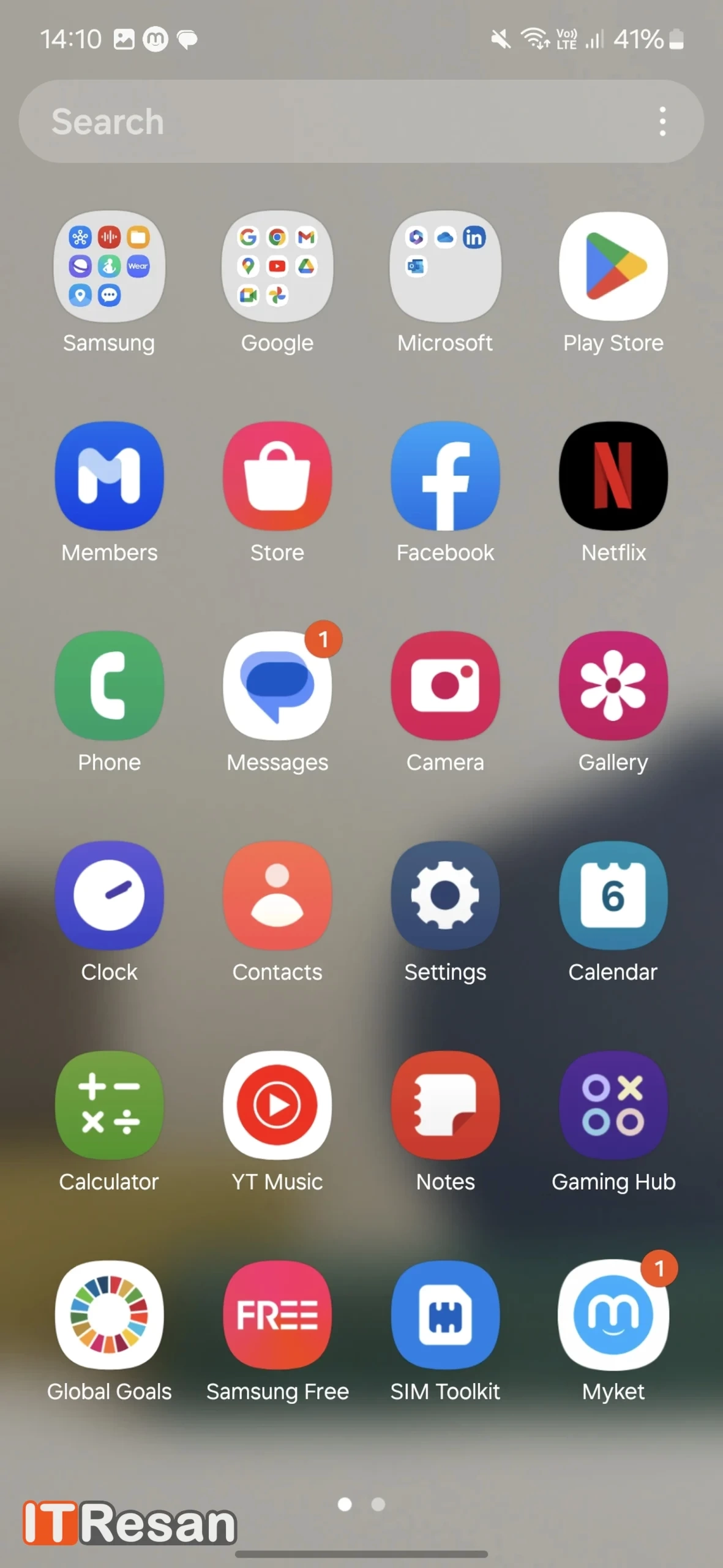Launch the Camera app
723x1568 pixels.
pyautogui.click(x=445, y=685)
